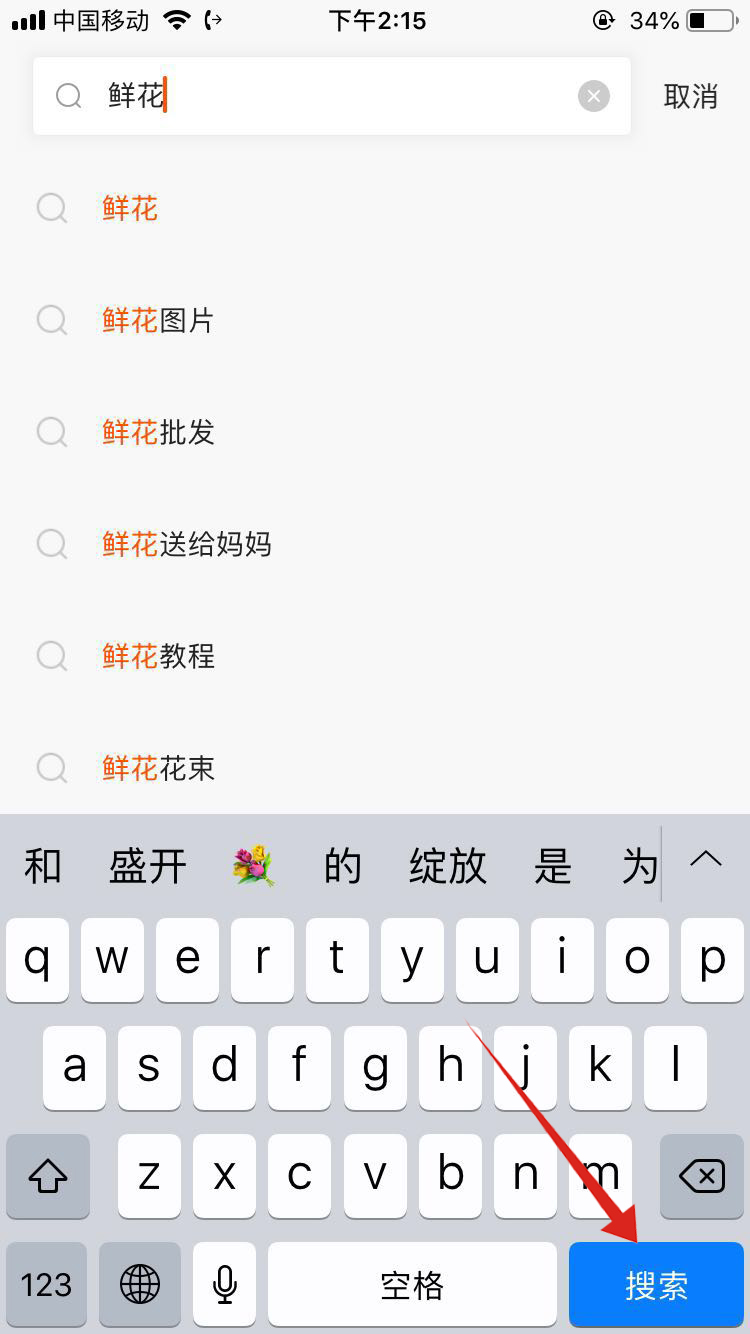Start voice dictation with the microphone key
The image size is (750, 1334).
coord(225,1285)
